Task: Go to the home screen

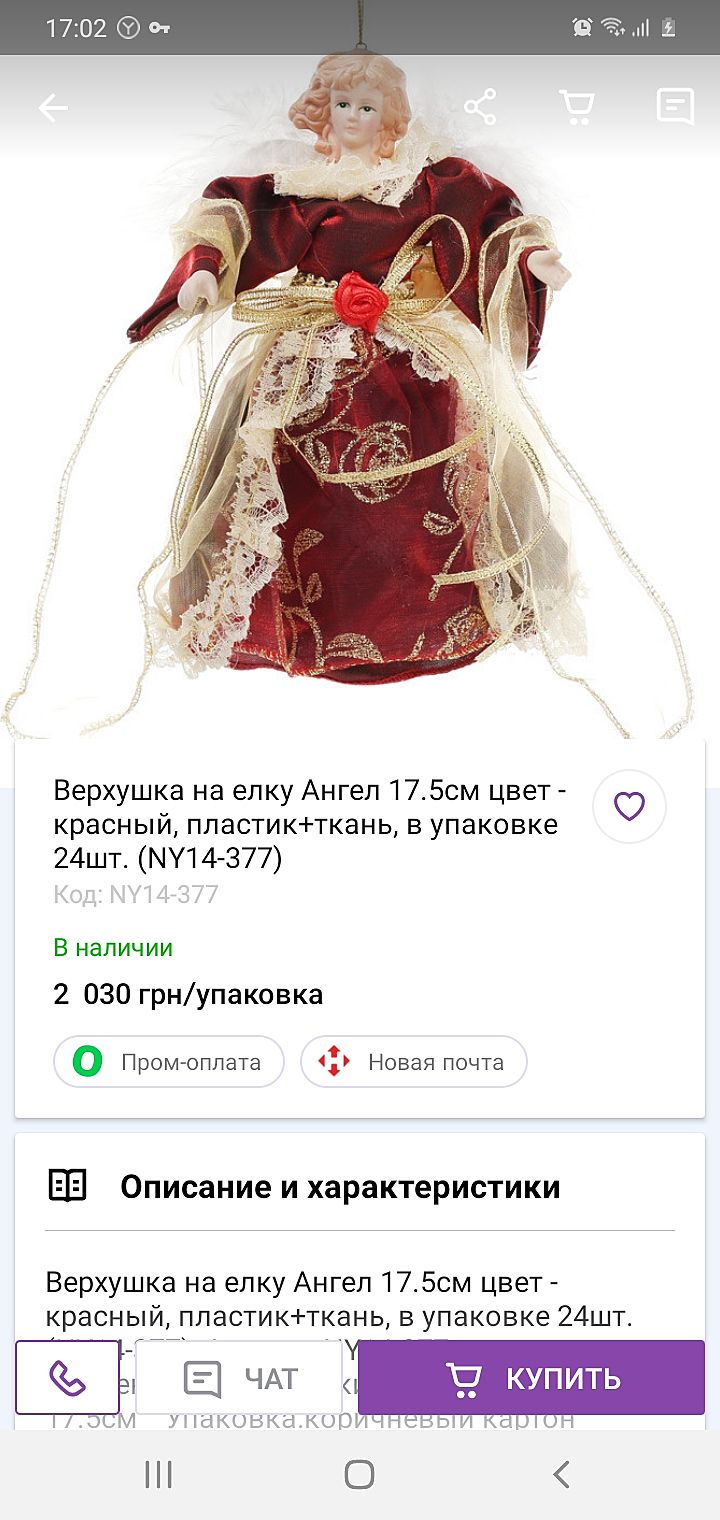Action: [359, 1474]
